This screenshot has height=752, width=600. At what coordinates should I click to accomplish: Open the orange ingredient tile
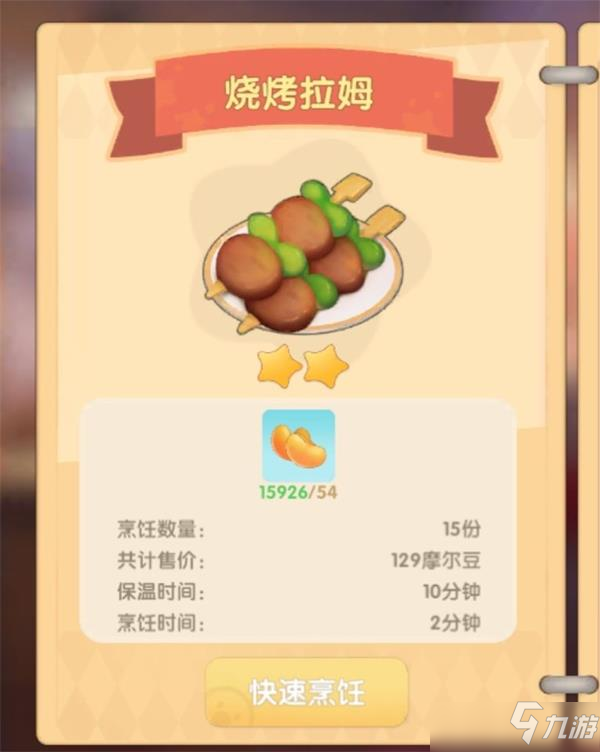click(298, 446)
